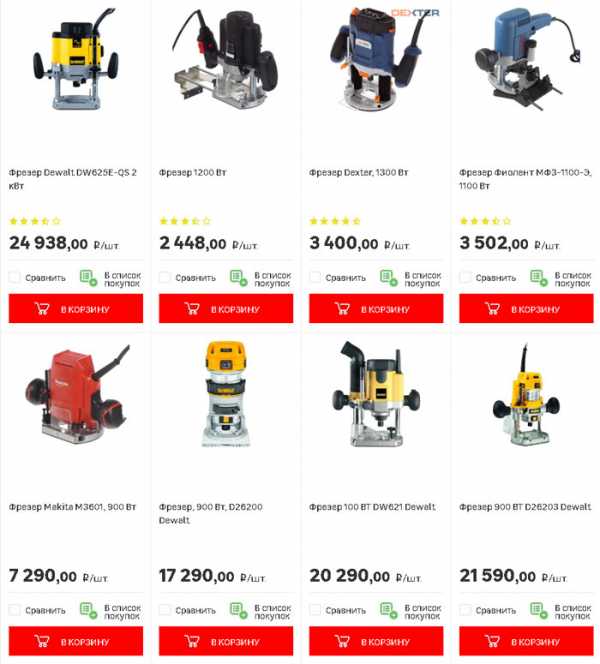Save D26200 Dewalt to shopping list
This screenshot has height=664, width=600.
[x=238, y=609]
